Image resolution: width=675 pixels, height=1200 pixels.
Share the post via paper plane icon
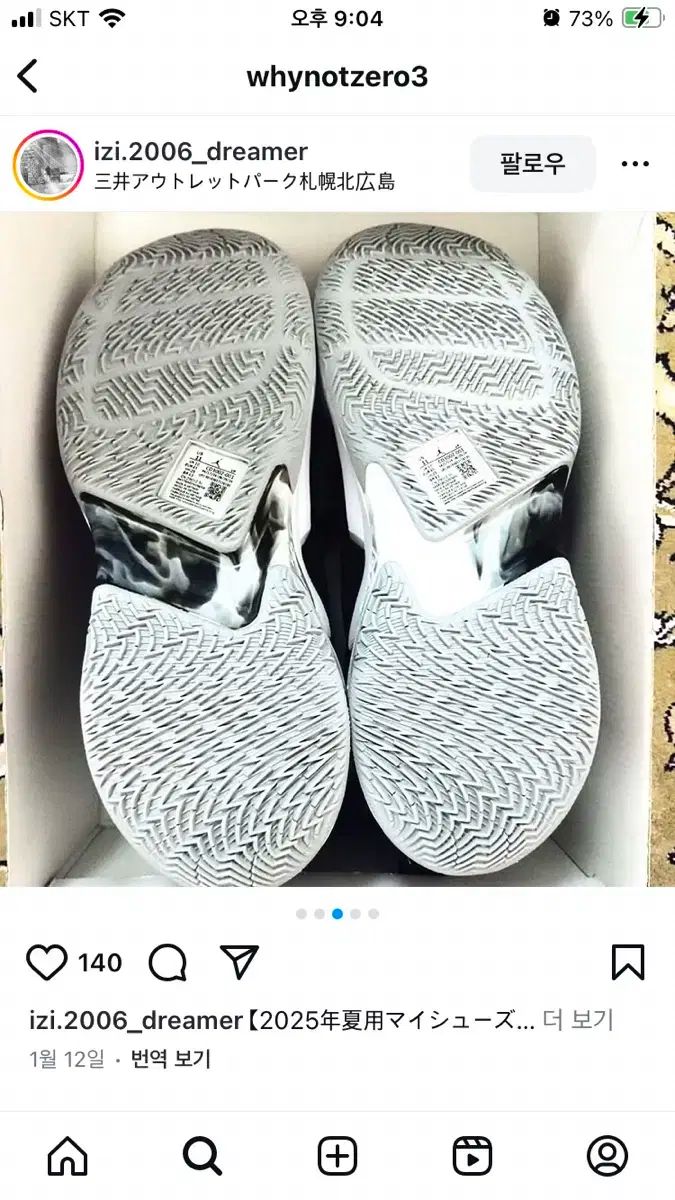(x=239, y=962)
